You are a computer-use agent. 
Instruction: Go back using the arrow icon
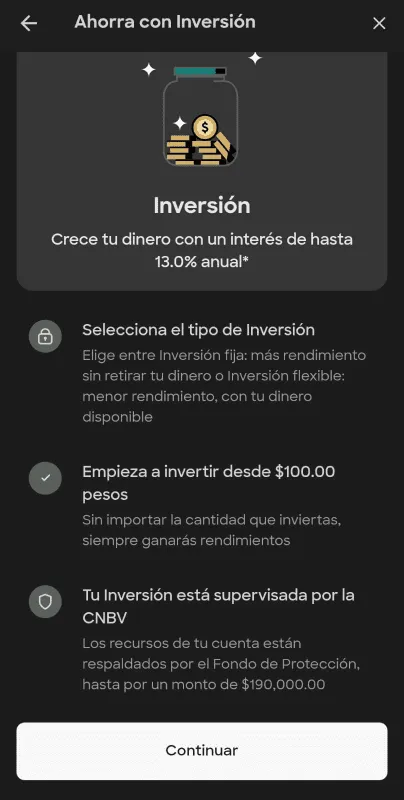(x=29, y=23)
